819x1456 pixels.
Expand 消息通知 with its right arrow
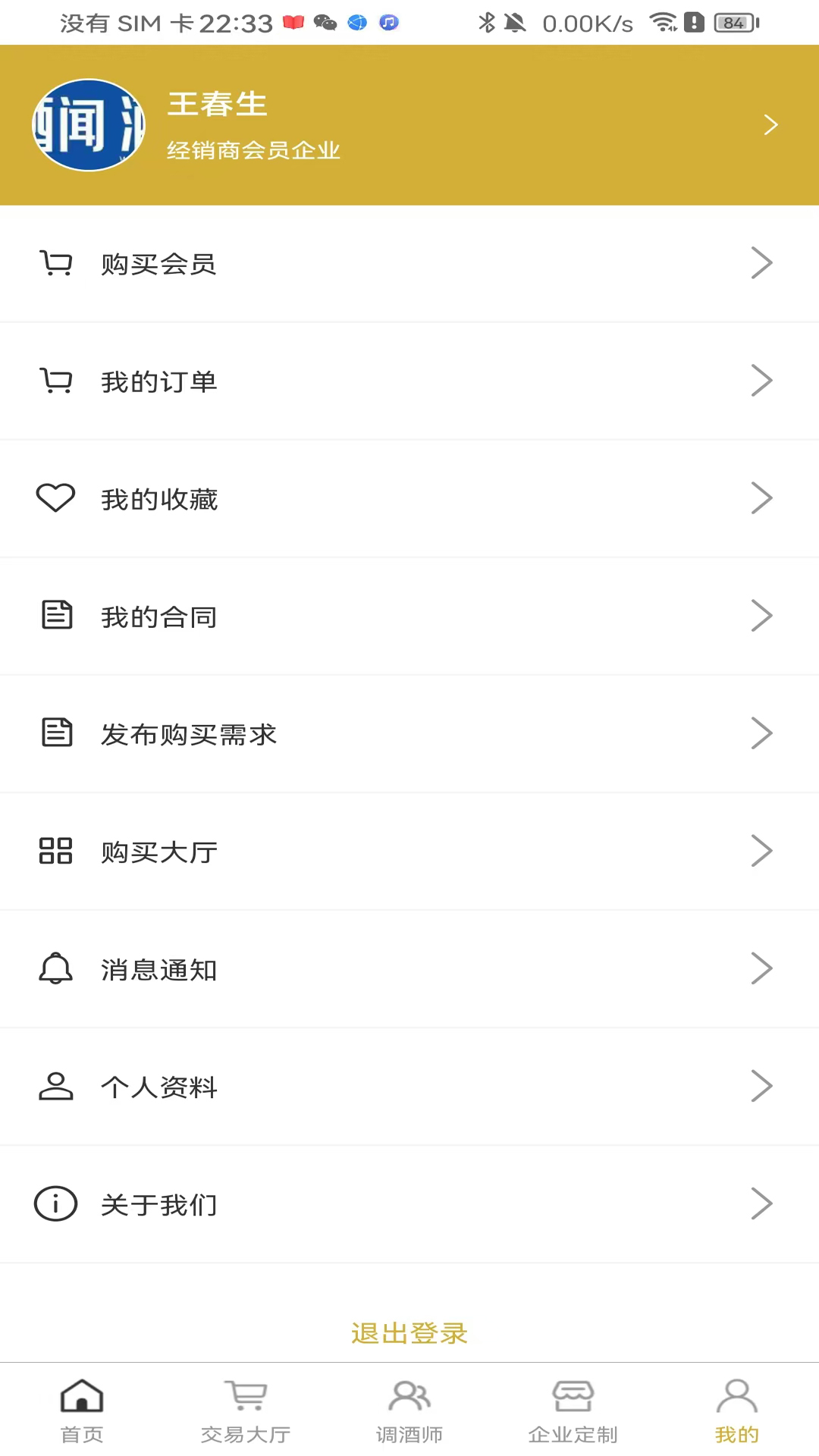click(762, 968)
